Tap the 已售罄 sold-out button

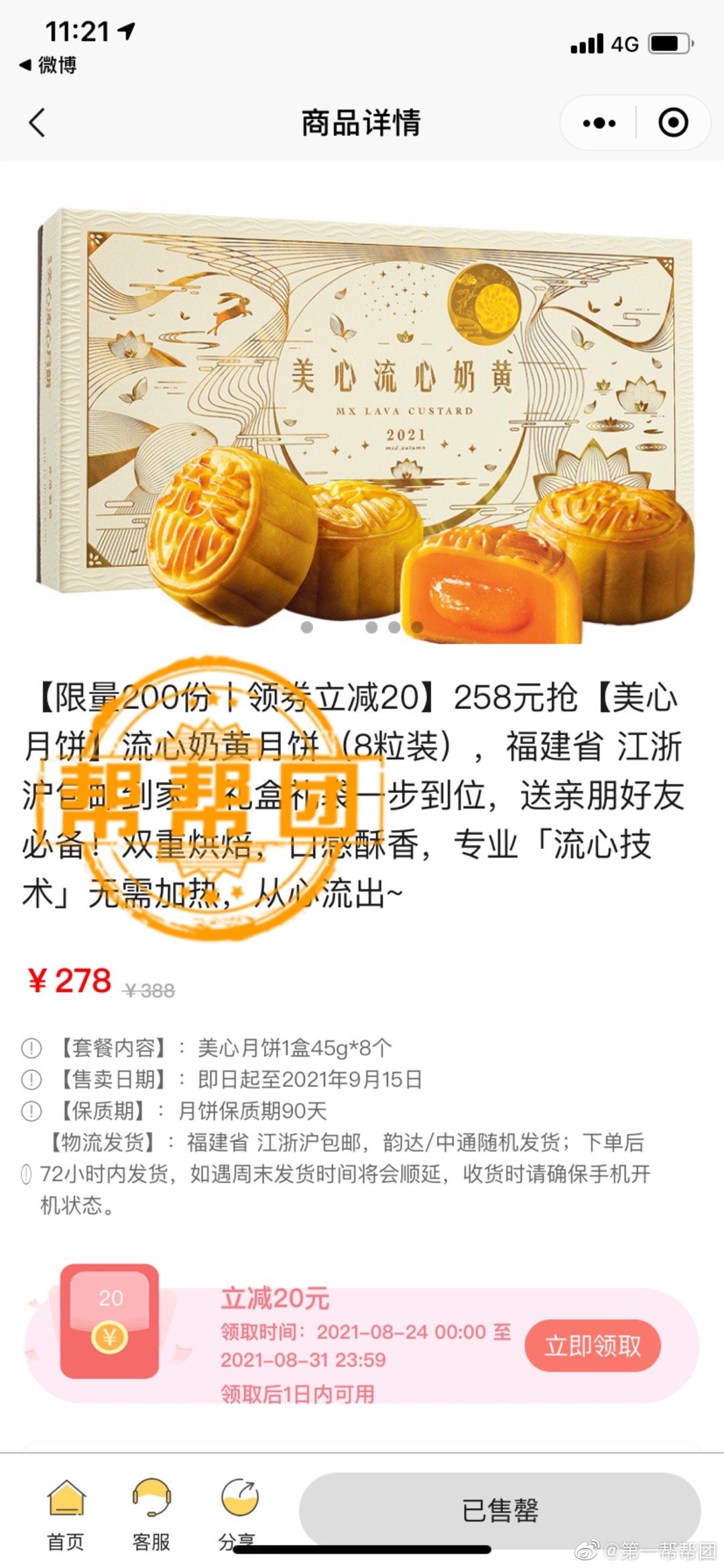pos(499,1510)
